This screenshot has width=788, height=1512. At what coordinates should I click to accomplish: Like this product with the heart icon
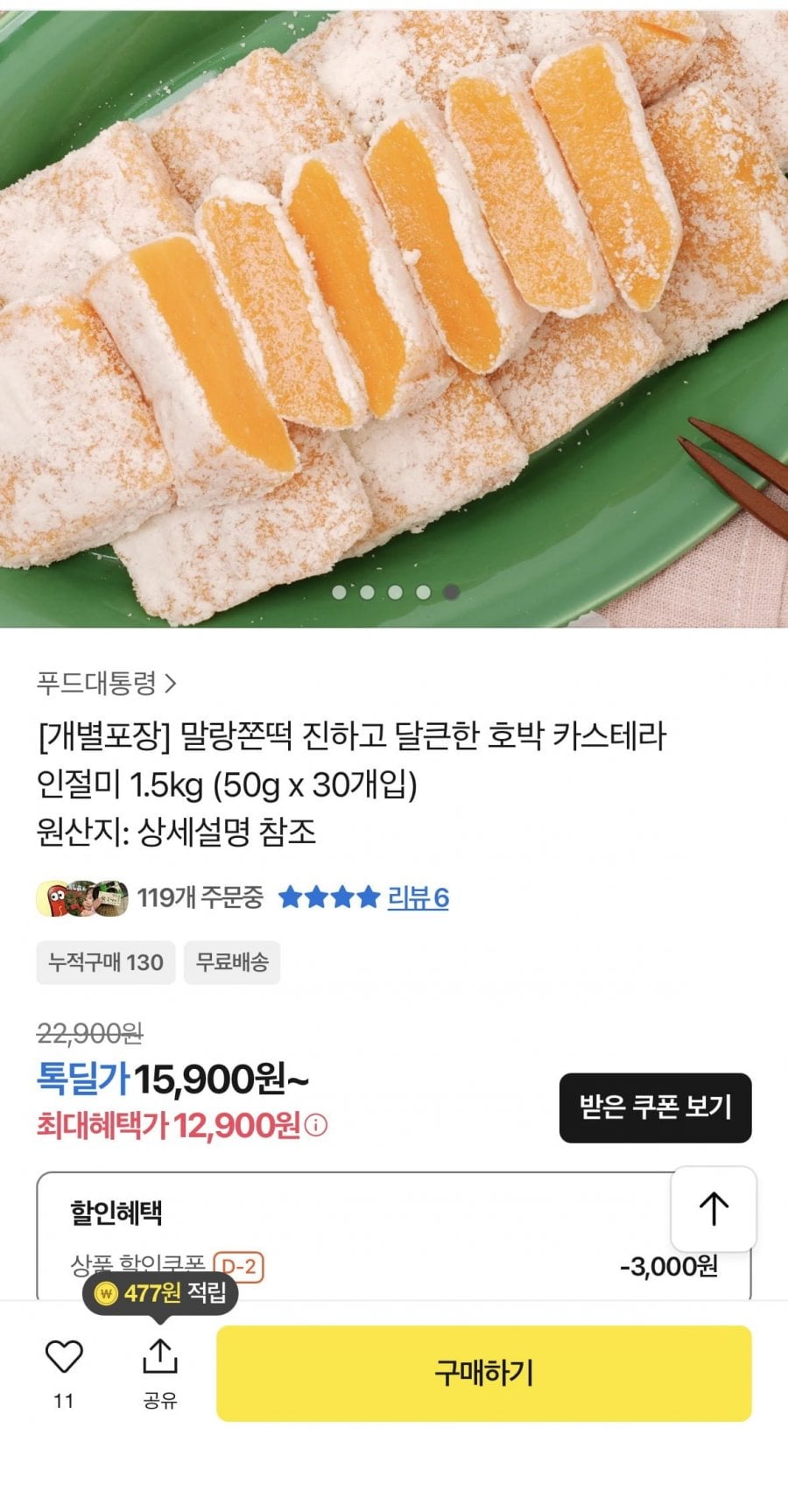(64, 1357)
